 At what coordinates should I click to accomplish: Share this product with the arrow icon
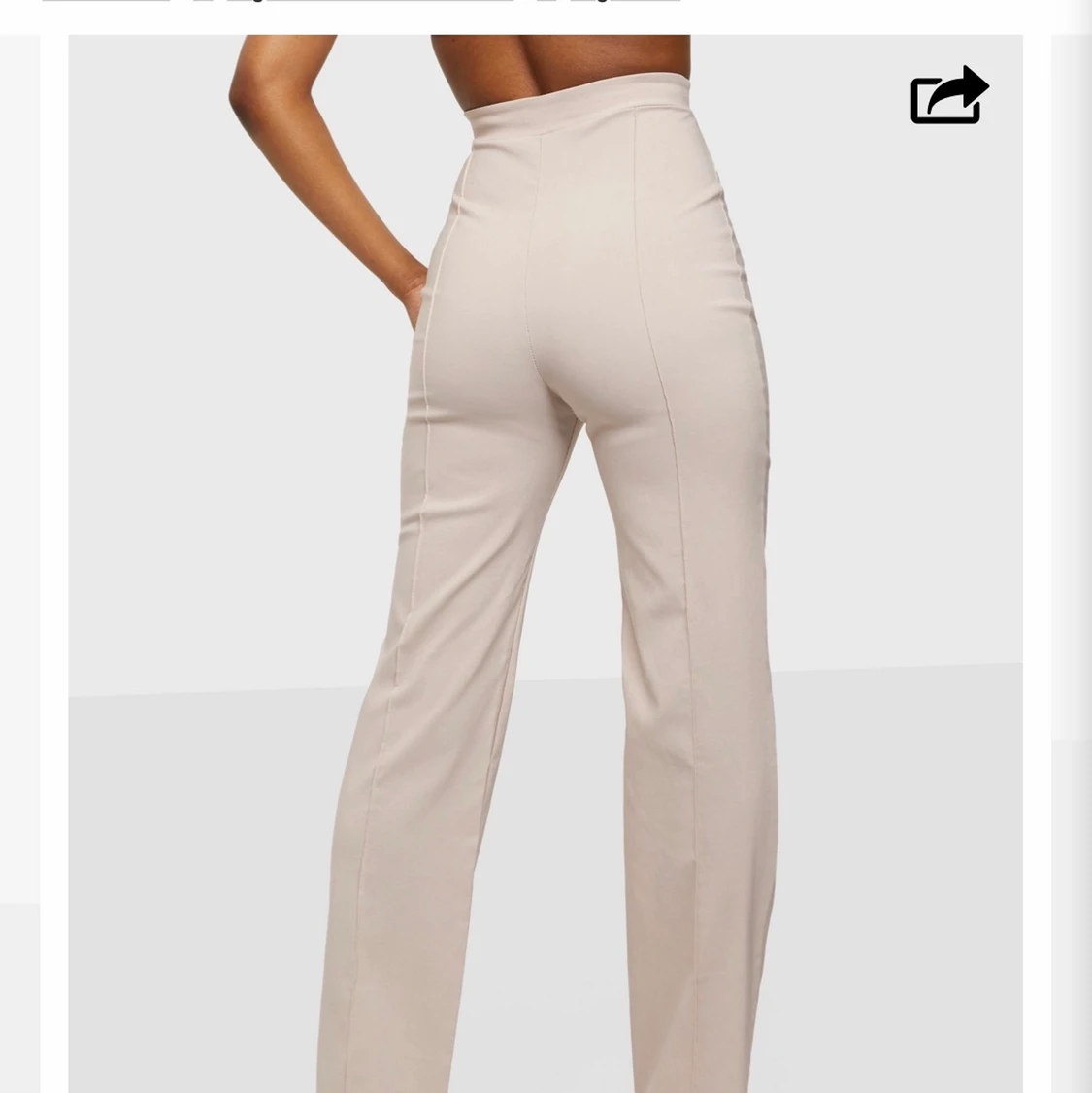(x=948, y=96)
